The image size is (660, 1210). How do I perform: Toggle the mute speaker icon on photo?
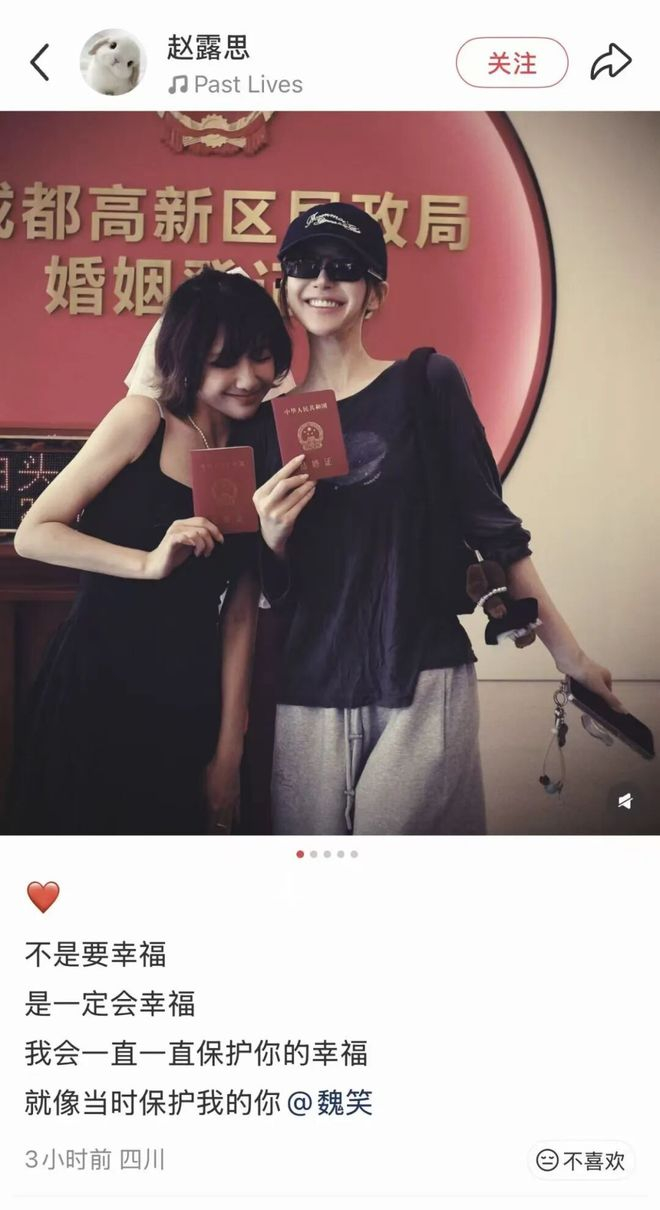click(625, 801)
